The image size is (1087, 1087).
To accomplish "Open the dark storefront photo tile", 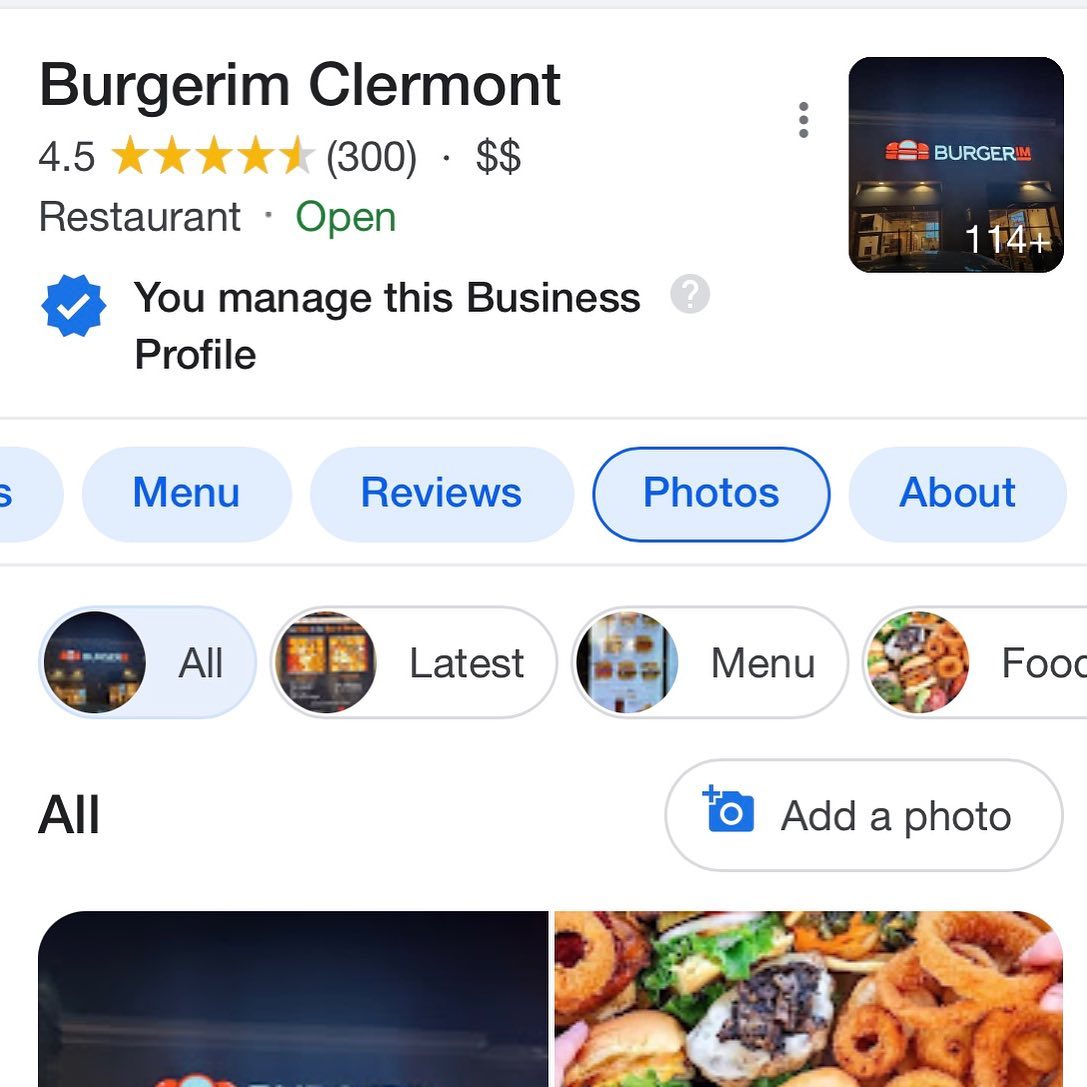I will coord(293,1000).
